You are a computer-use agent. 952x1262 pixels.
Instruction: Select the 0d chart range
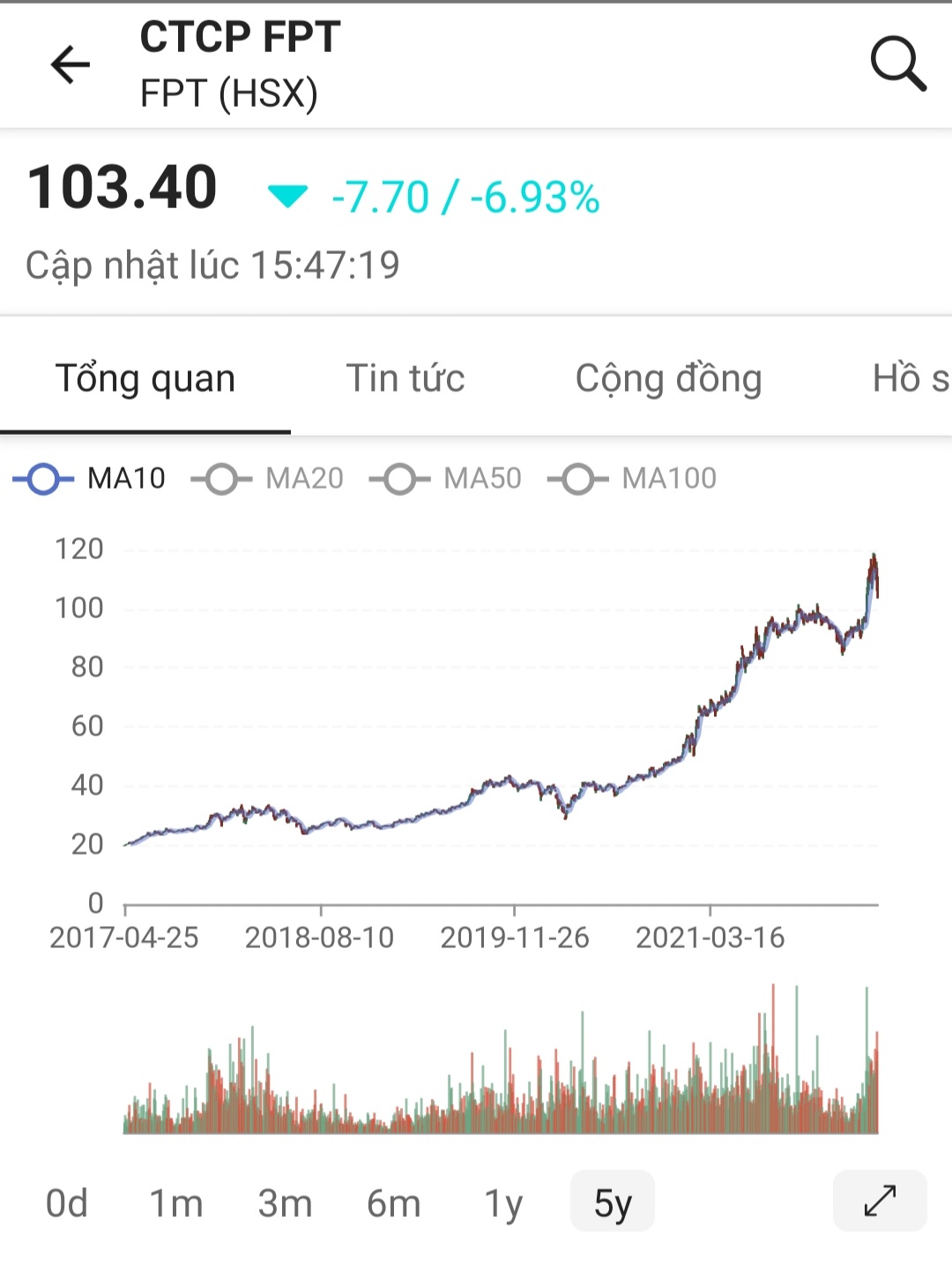67,1203
